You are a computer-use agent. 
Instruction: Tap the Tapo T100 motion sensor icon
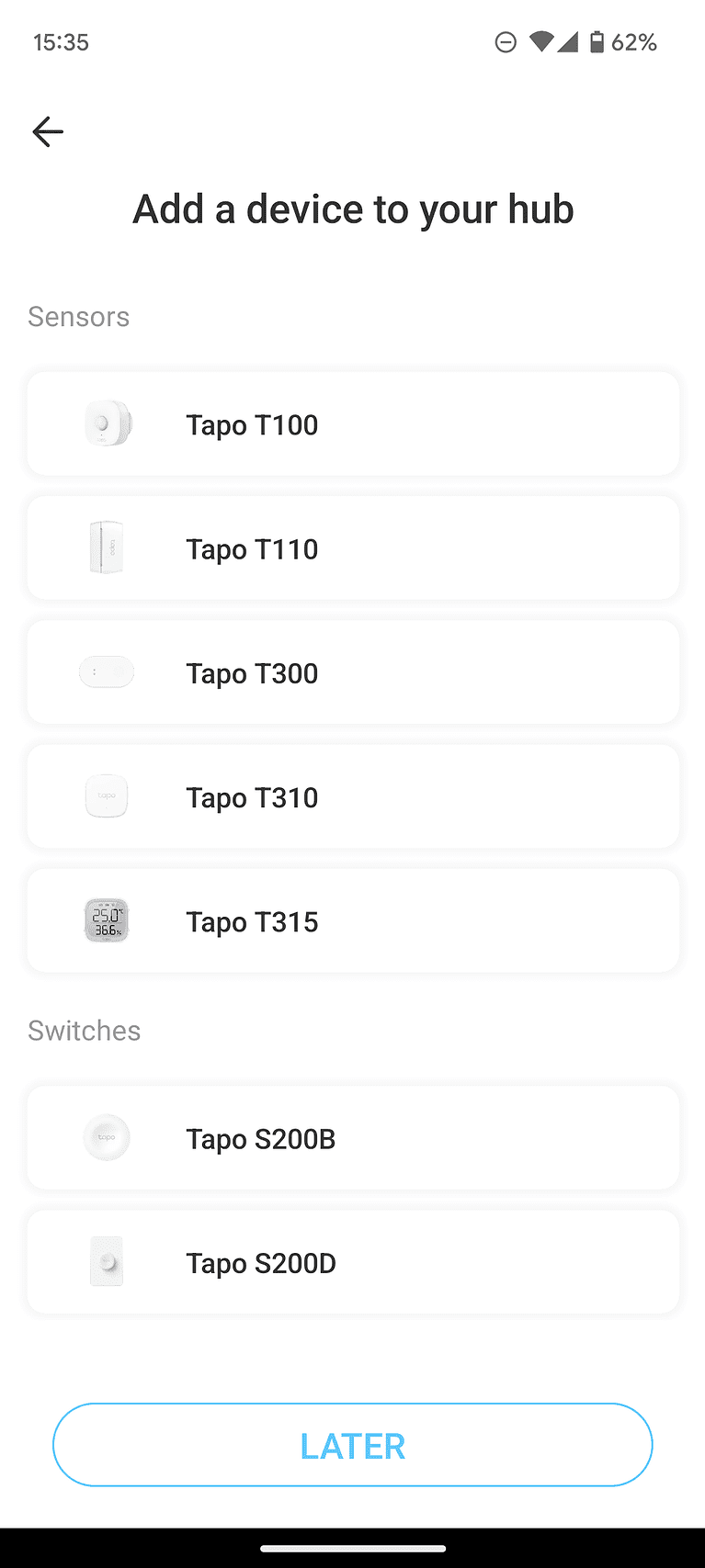(x=107, y=423)
